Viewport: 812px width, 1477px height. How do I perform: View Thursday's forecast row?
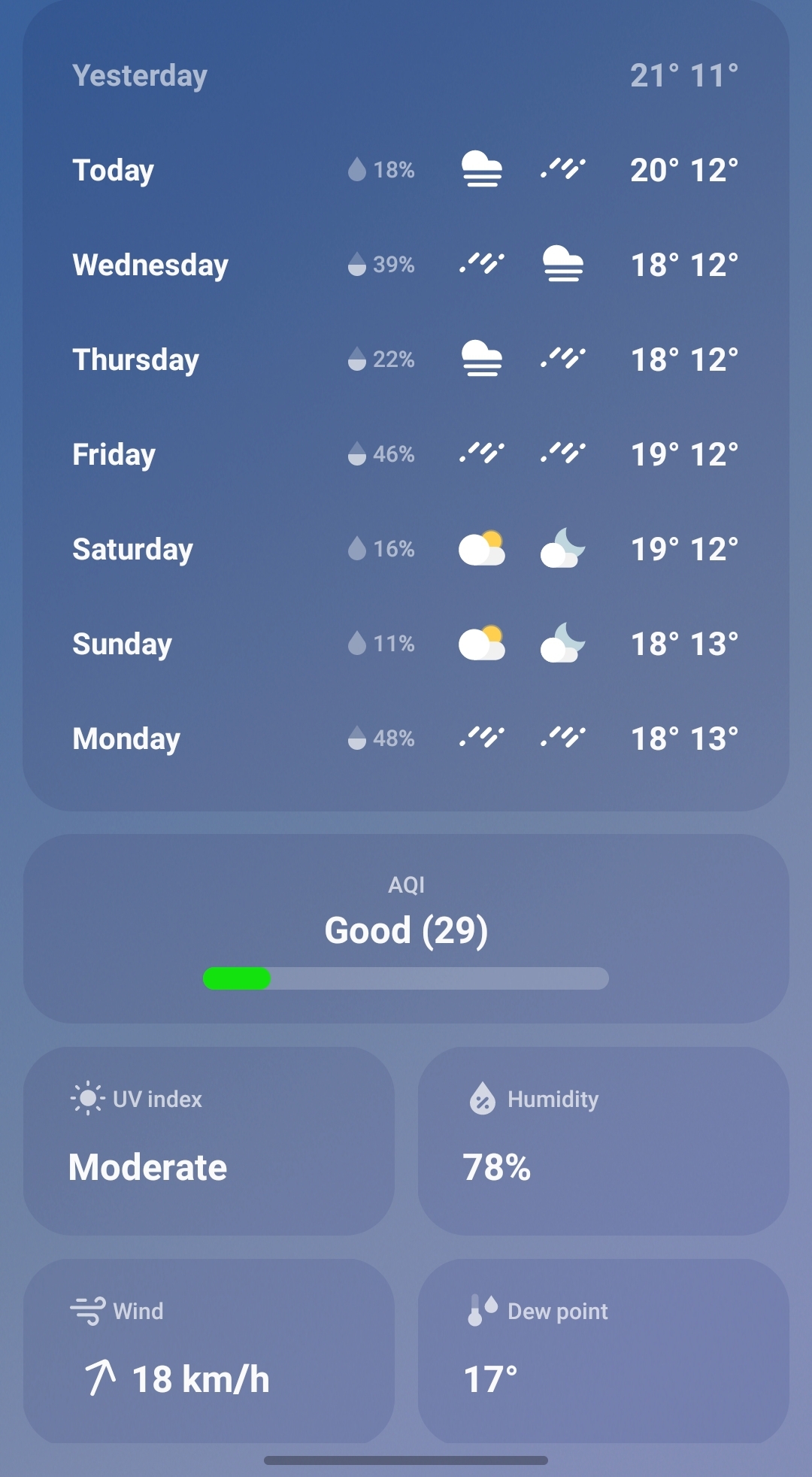pyautogui.click(x=406, y=359)
